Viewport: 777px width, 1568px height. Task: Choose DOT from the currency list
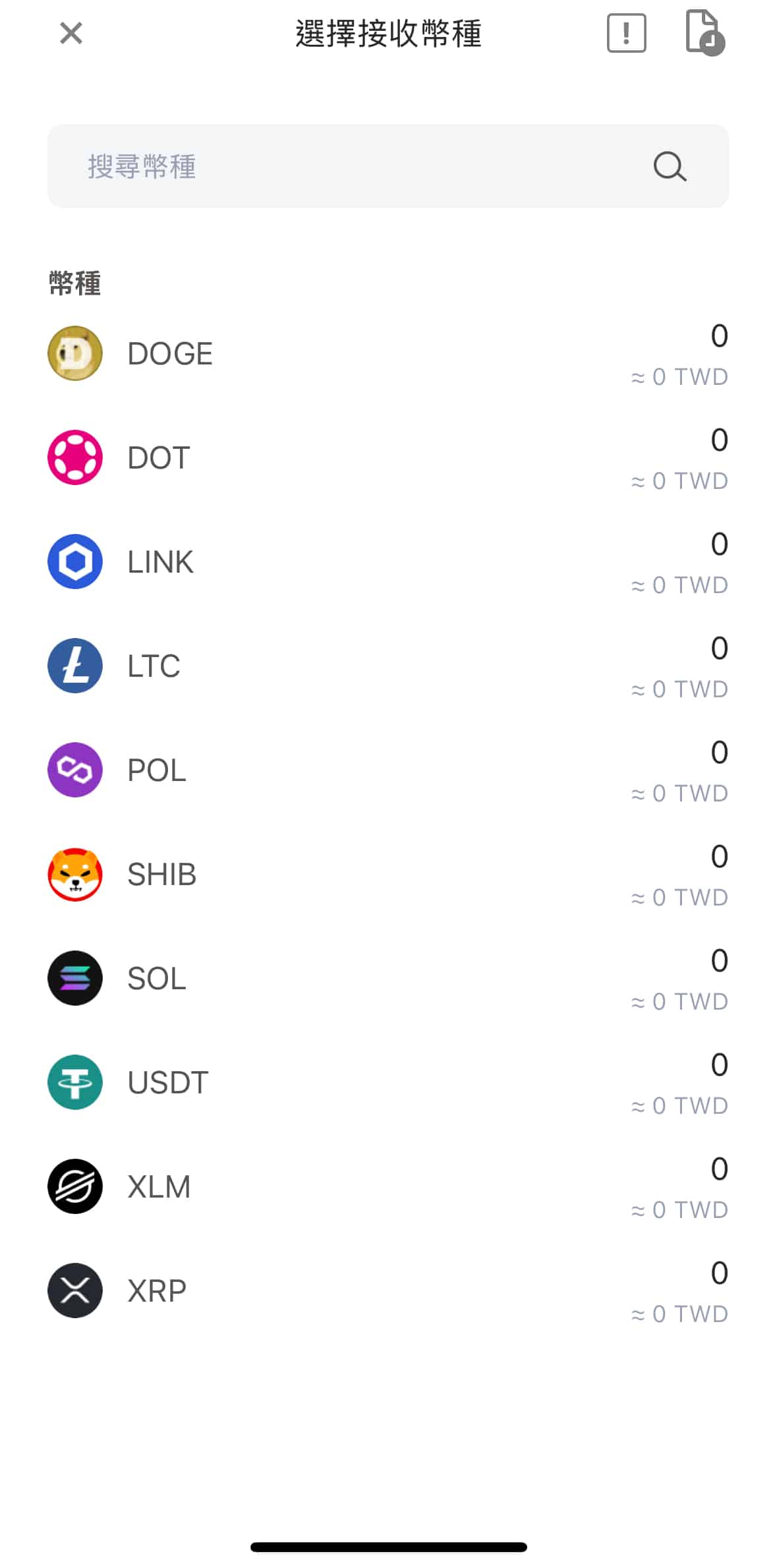388,458
